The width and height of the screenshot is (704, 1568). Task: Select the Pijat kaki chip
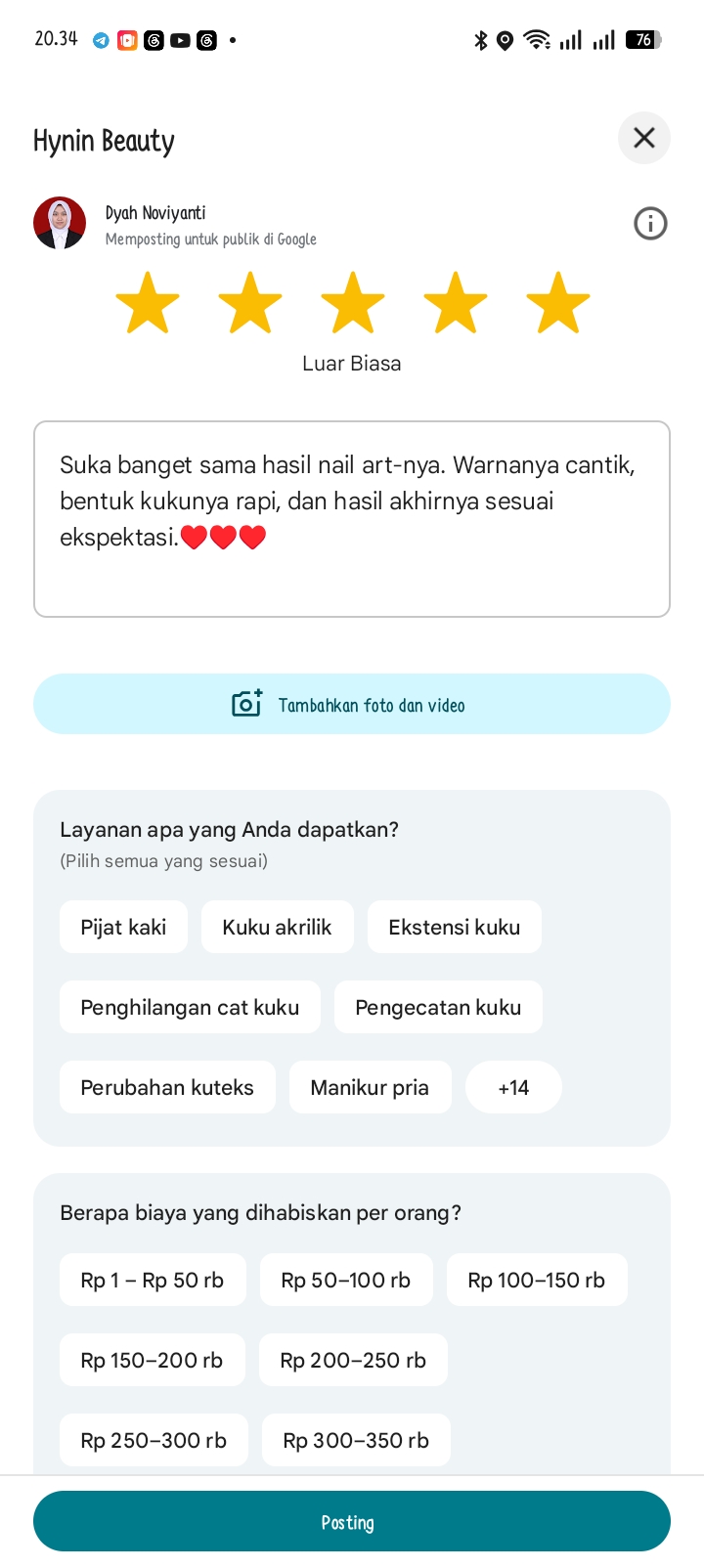tap(123, 927)
